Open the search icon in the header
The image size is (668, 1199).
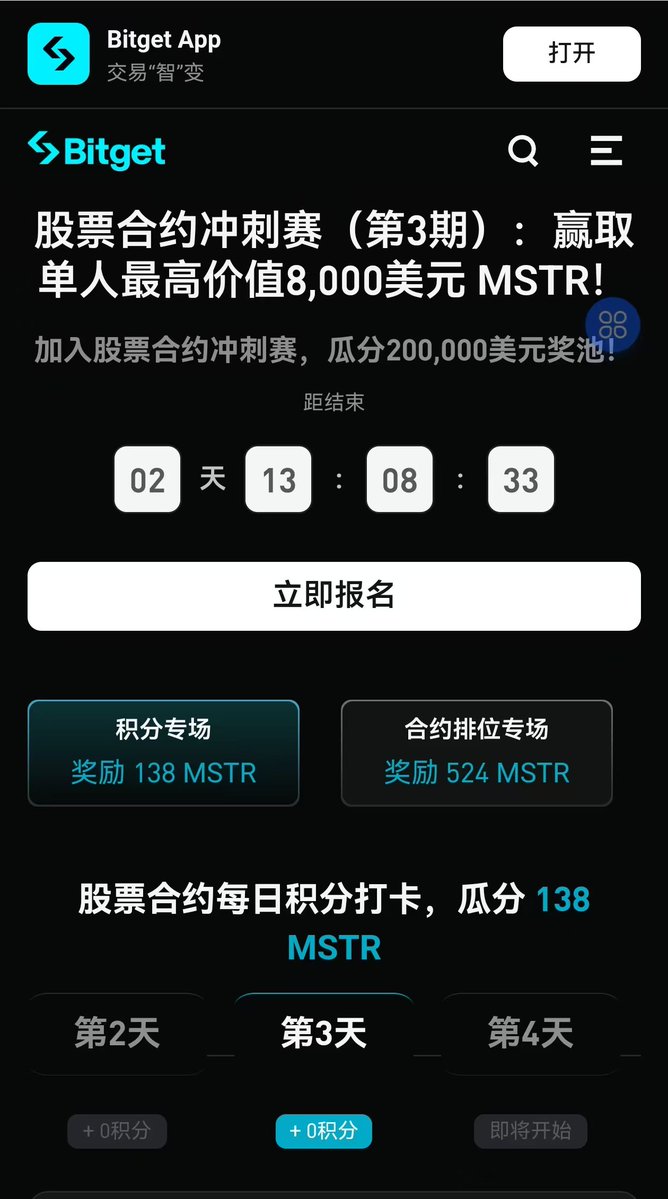(x=523, y=151)
